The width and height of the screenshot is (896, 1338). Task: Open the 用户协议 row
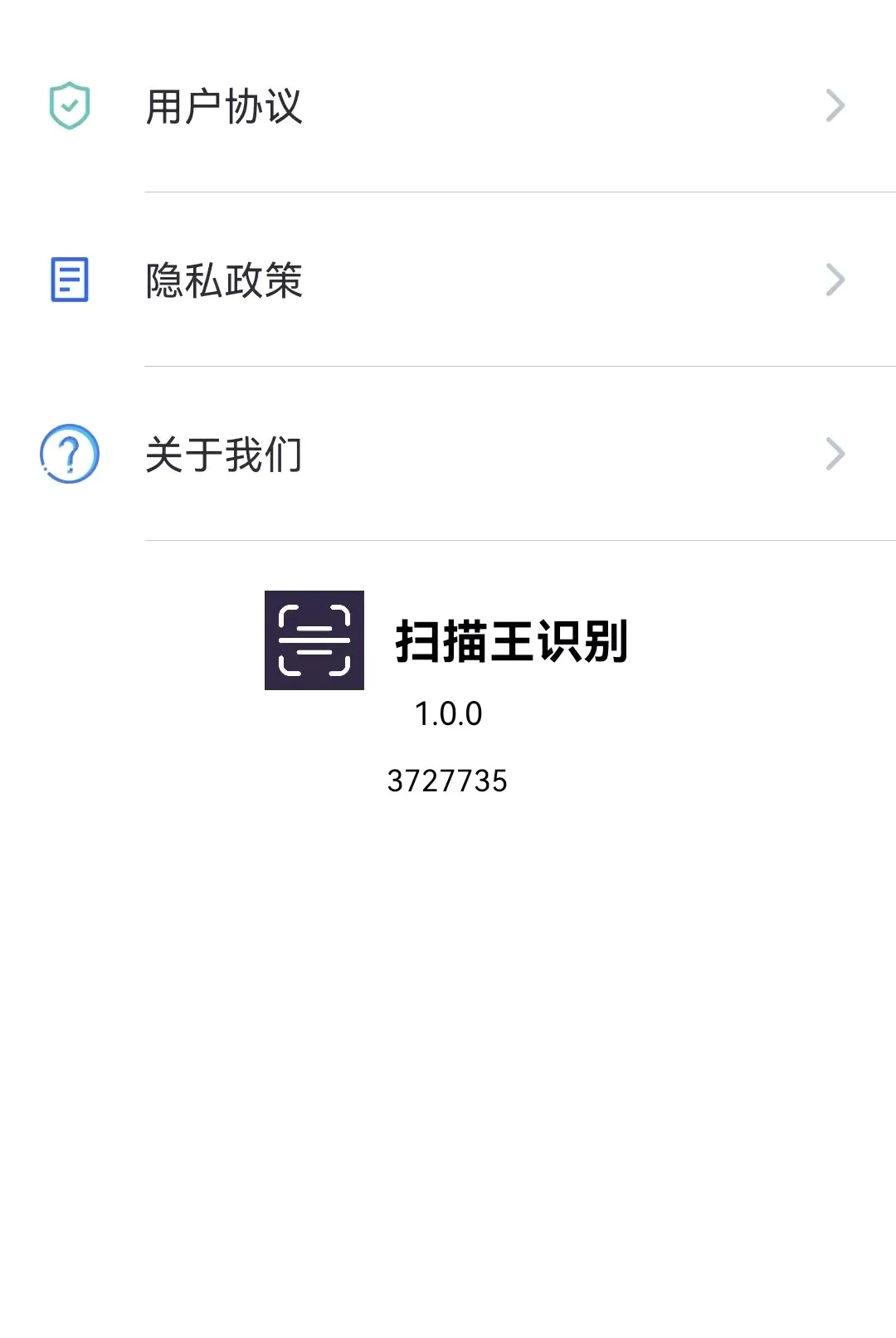coord(448,105)
